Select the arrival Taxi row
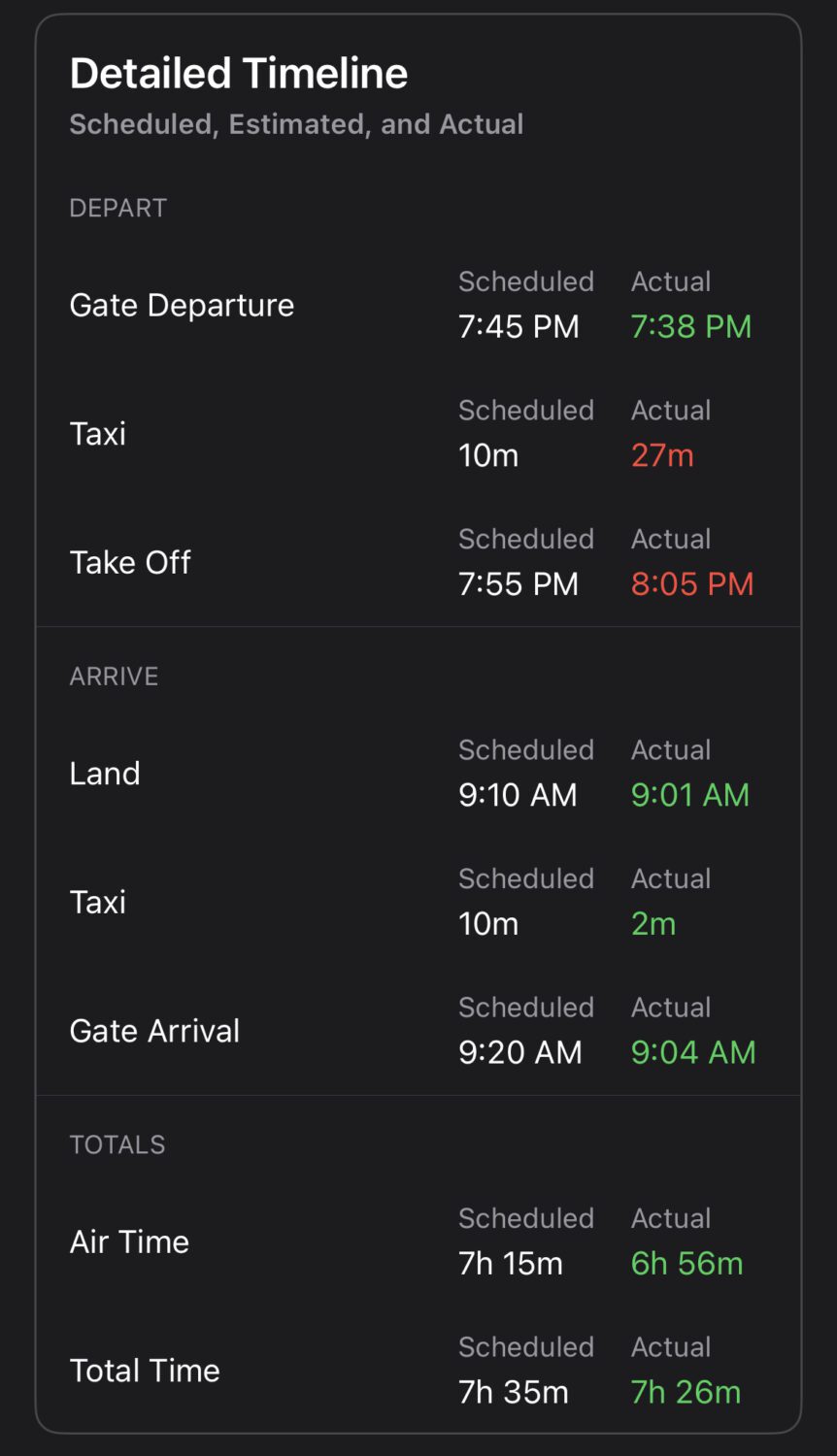This screenshot has height=1456, width=837. 97,902
